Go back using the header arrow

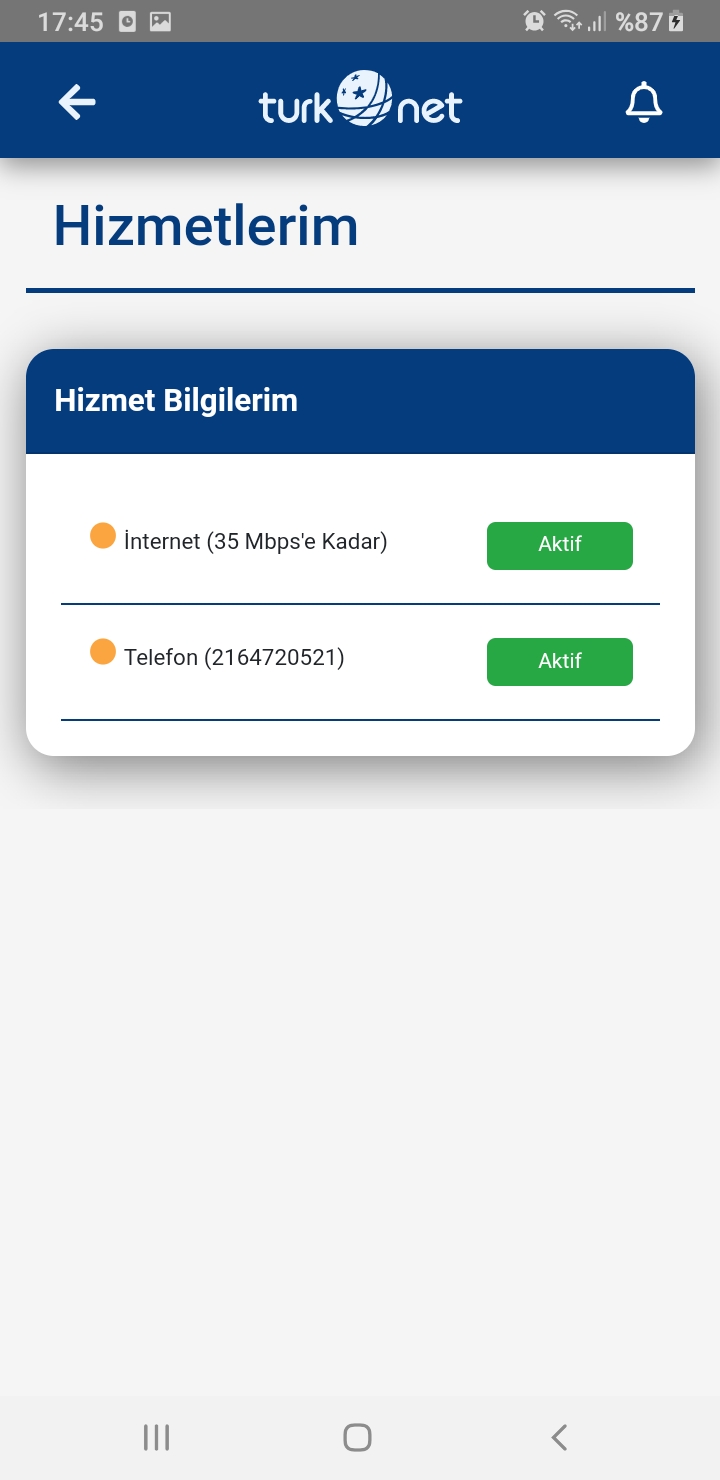(77, 102)
